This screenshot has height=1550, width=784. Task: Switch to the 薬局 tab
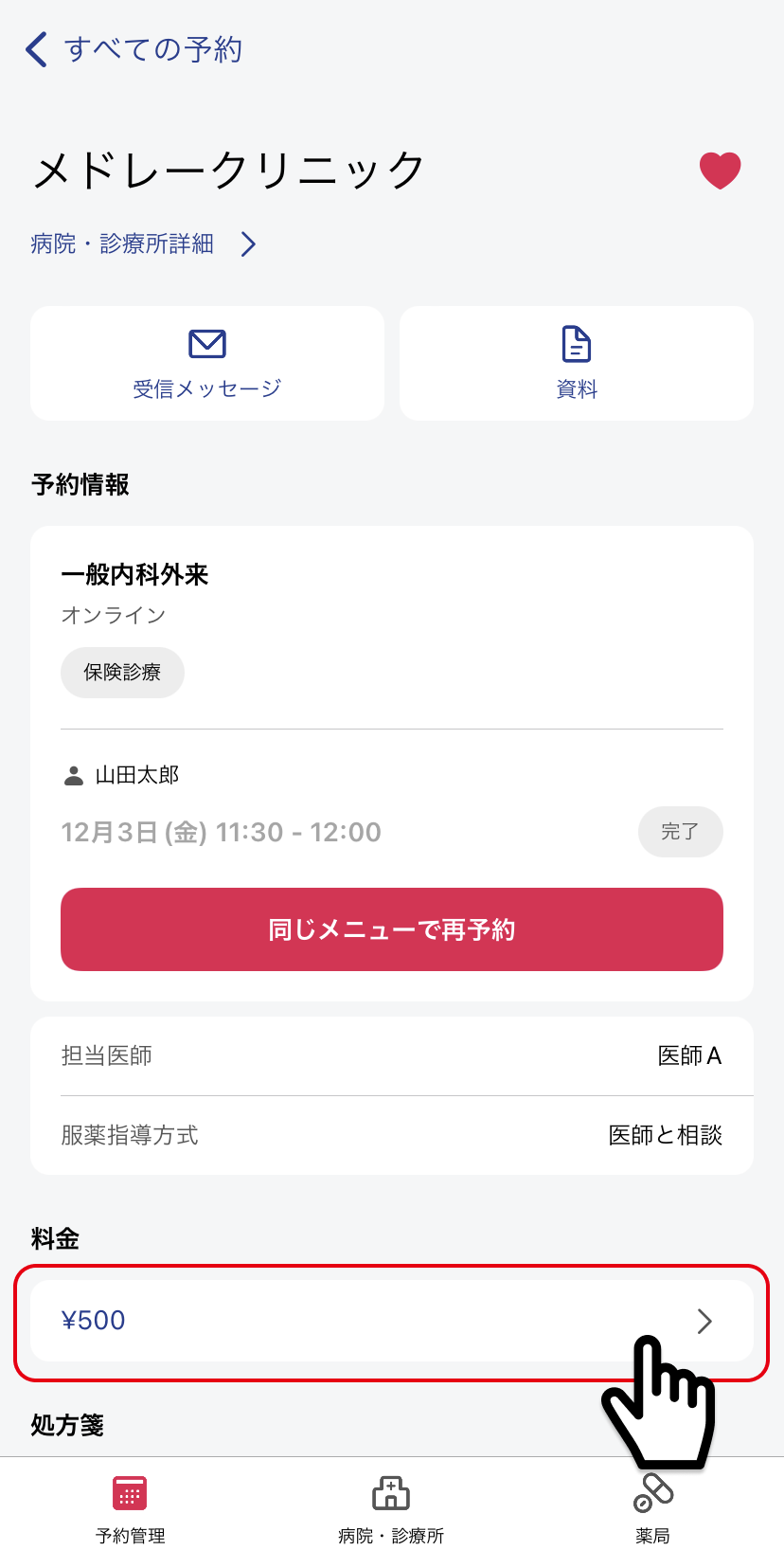coord(652,1508)
